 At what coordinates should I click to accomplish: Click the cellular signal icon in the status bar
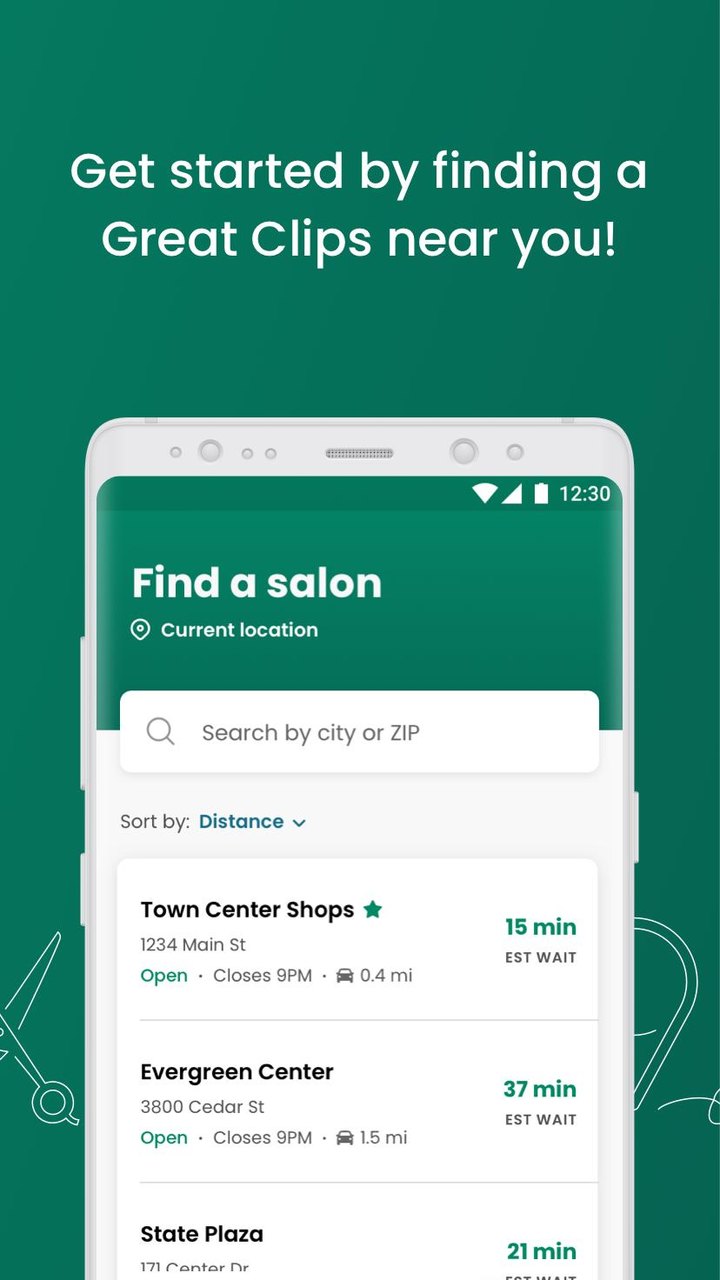(515, 493)
